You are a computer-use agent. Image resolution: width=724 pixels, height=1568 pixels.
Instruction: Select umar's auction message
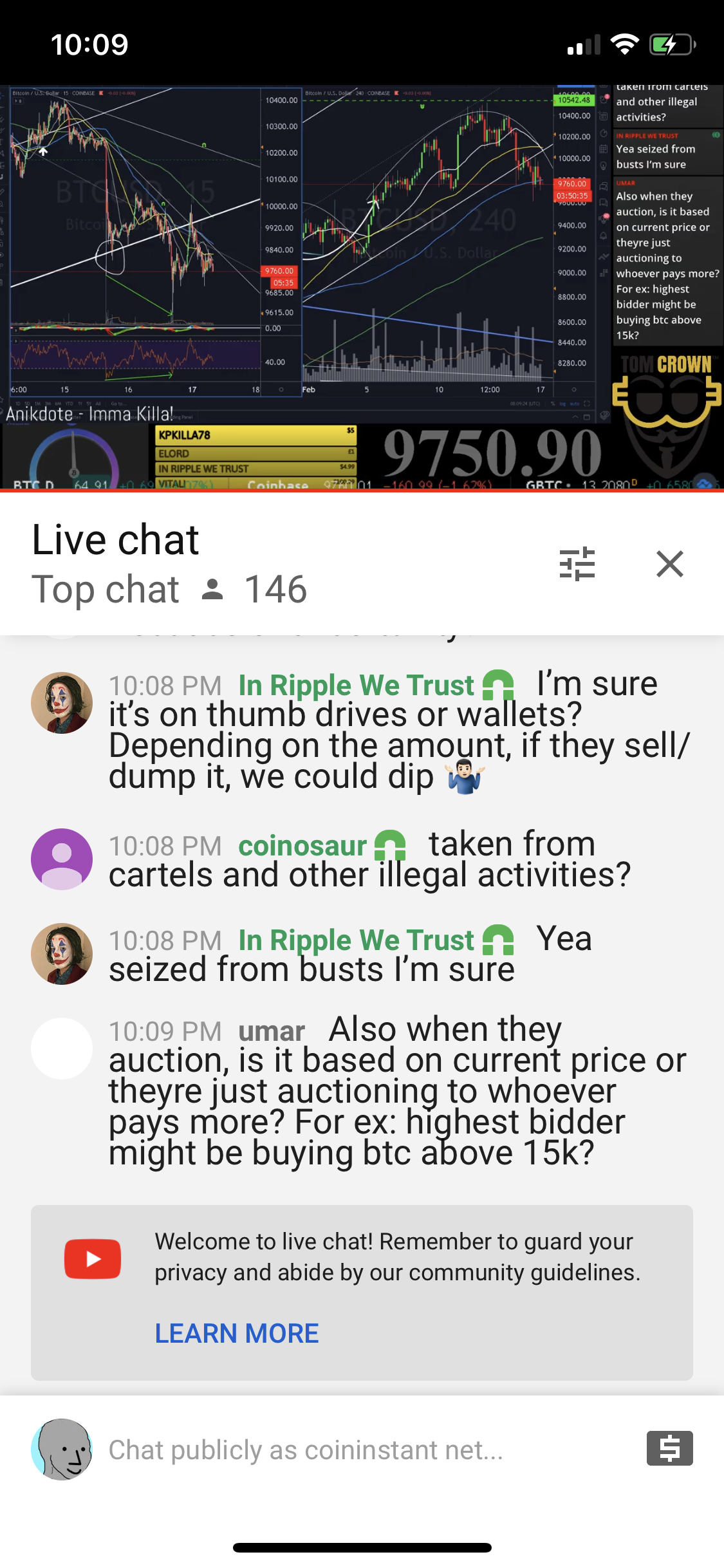(398, 1092)
